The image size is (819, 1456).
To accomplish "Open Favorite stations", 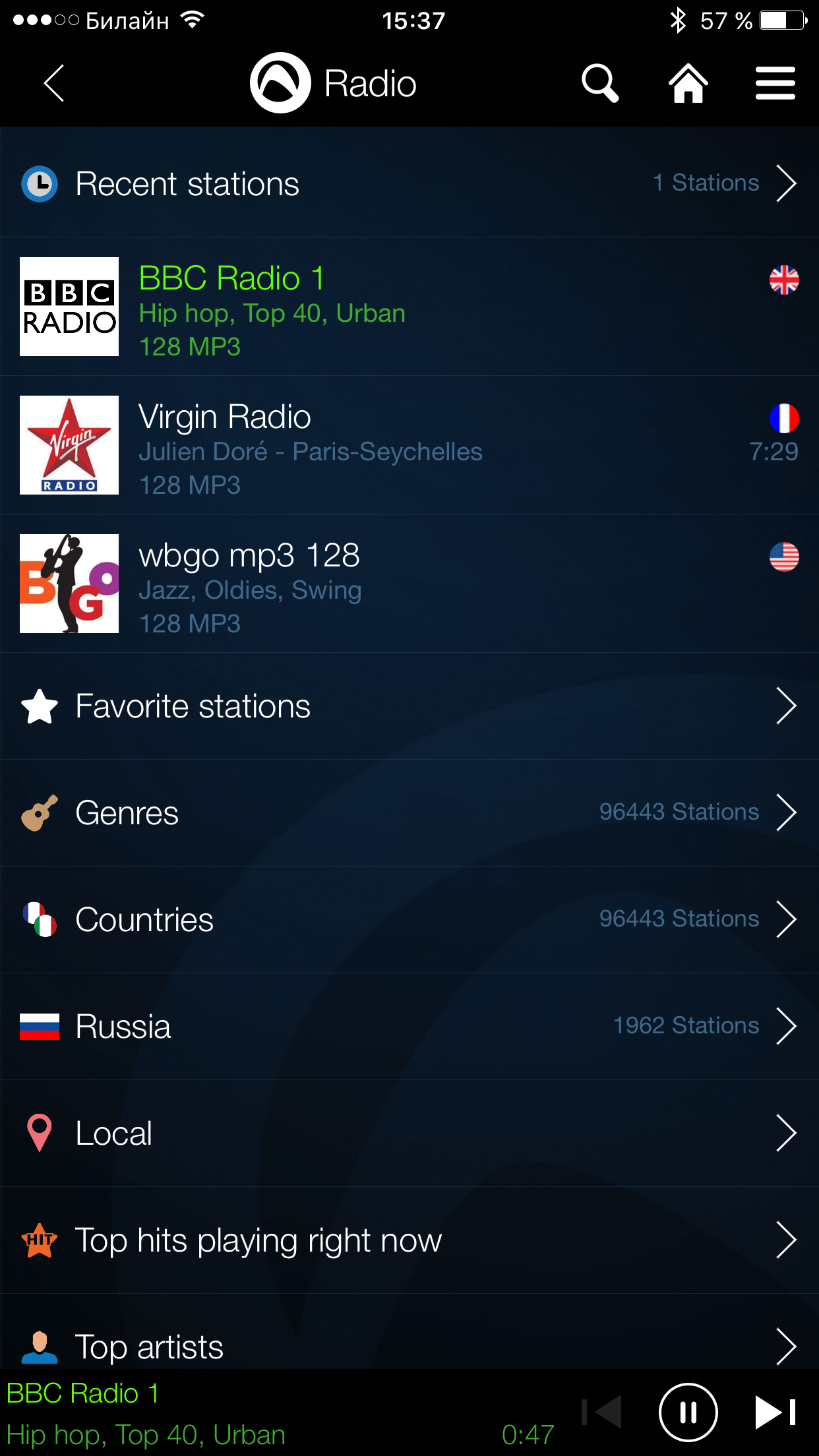I will click(409, 706).
